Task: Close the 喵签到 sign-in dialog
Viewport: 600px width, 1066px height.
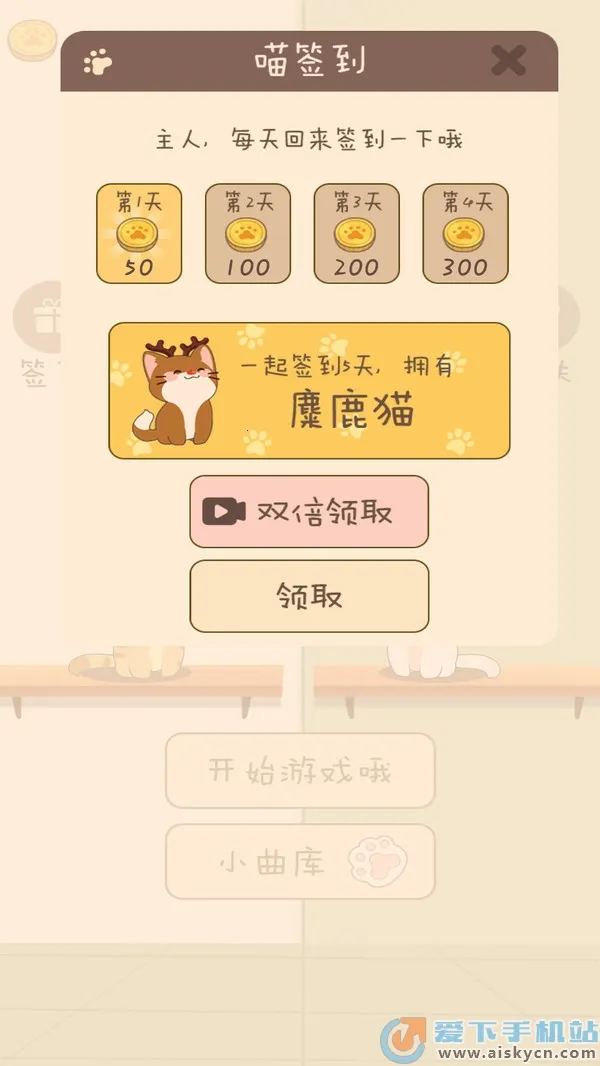Action: click(508, 61)
